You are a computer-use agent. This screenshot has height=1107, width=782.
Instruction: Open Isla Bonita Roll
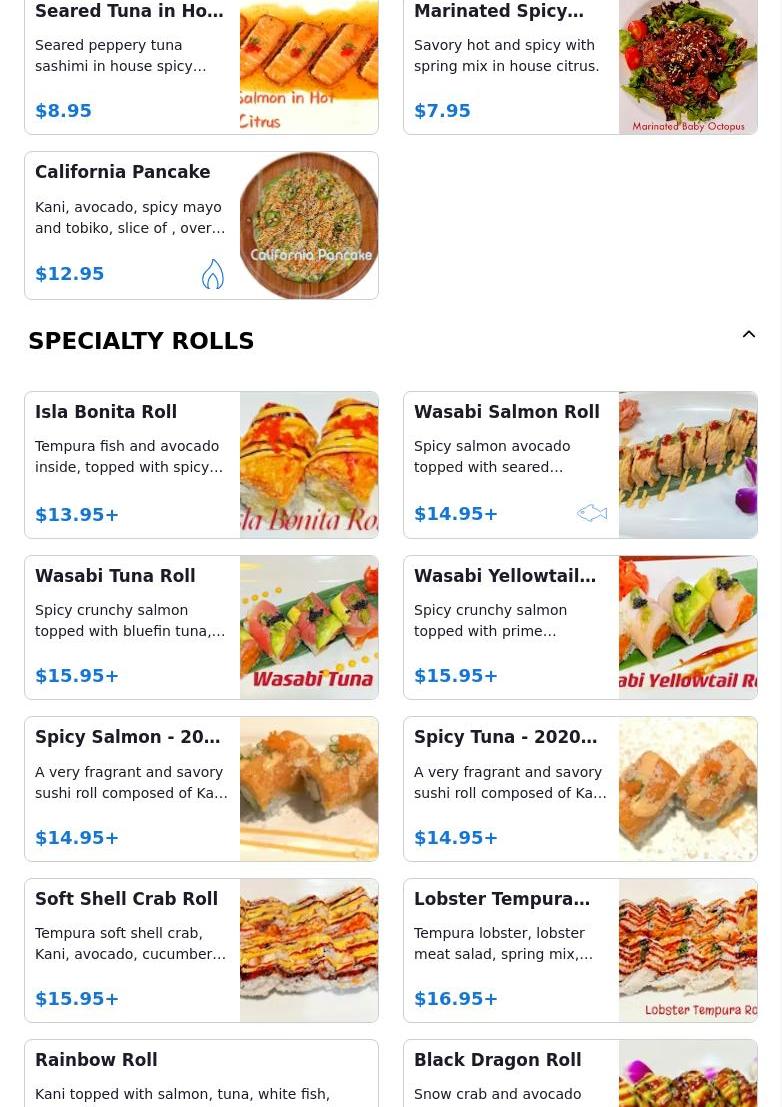(x=201, y=465)
